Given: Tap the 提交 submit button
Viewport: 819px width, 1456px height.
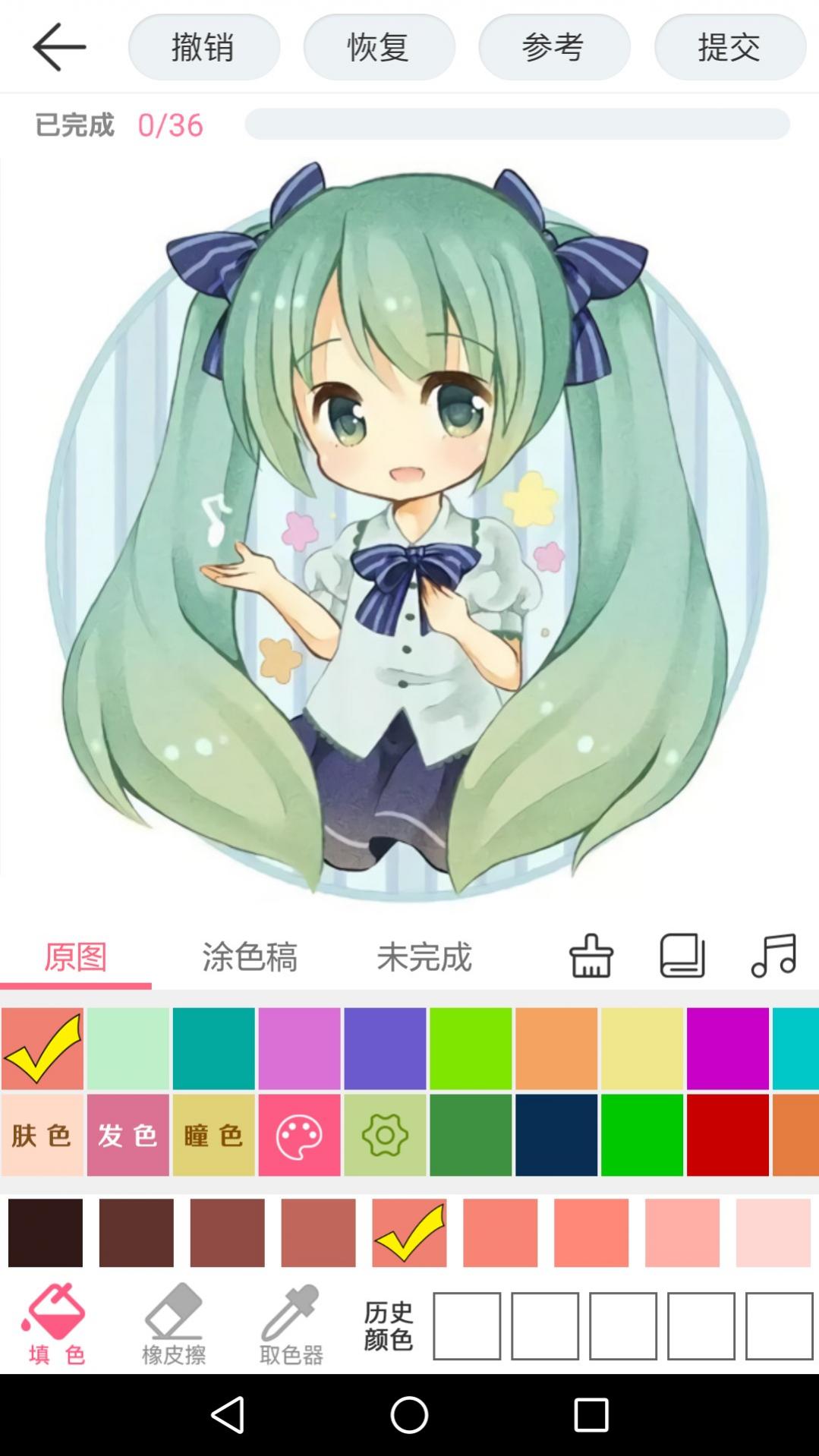Looking at the screenshot, I should pos(729,47).
